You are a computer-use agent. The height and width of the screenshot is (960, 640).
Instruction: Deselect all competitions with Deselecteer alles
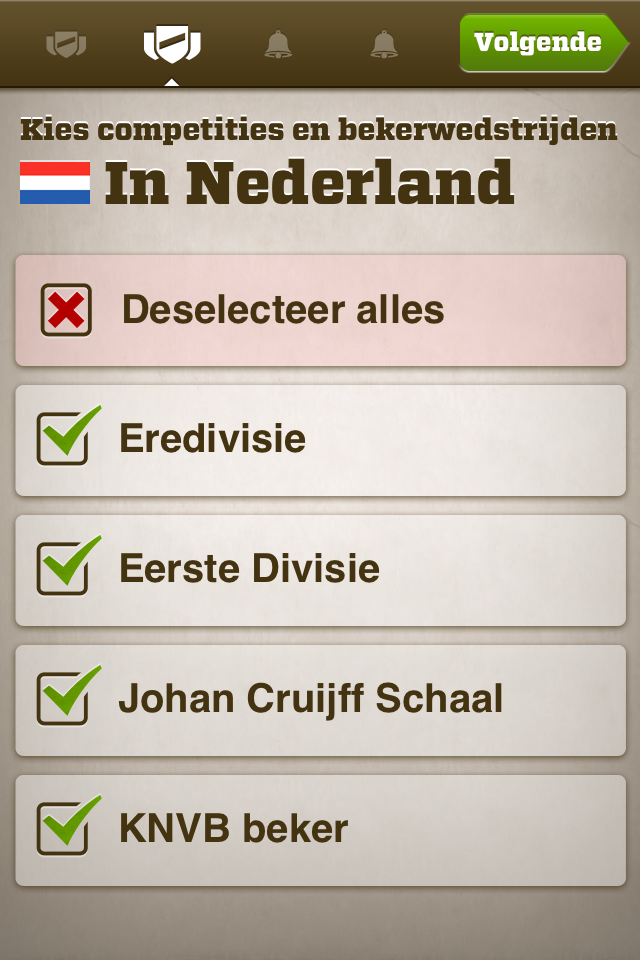[x=320, y=310]
